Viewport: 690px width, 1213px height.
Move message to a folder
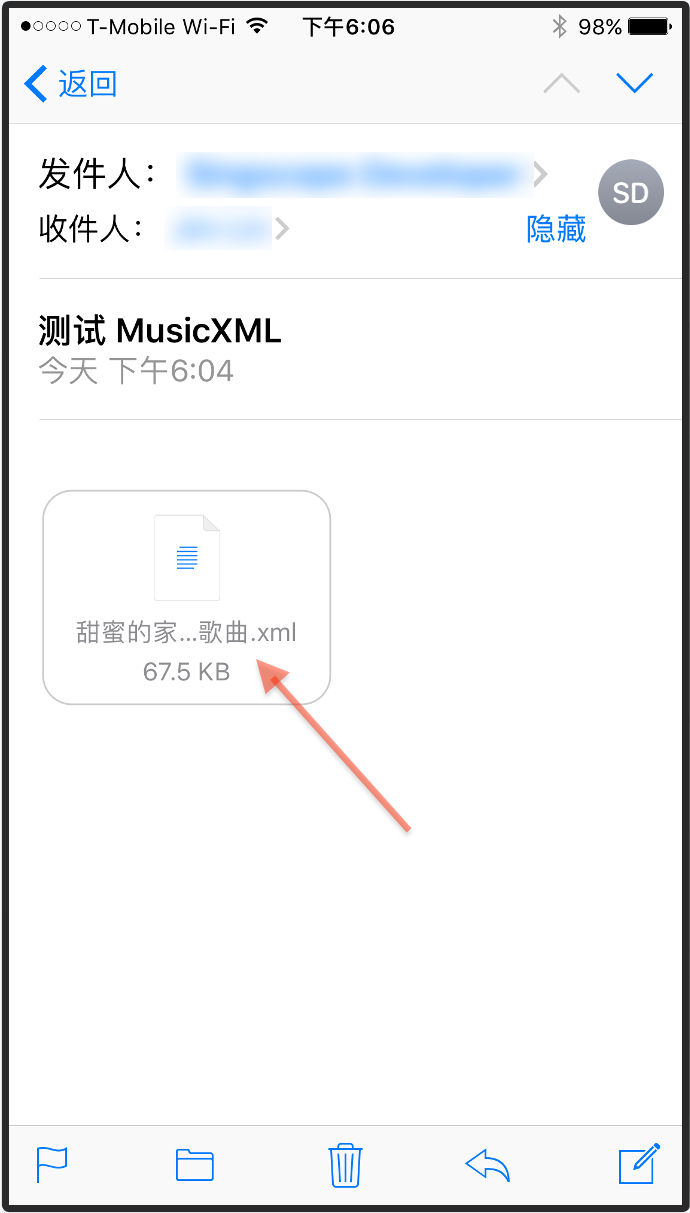[195, 1164]
